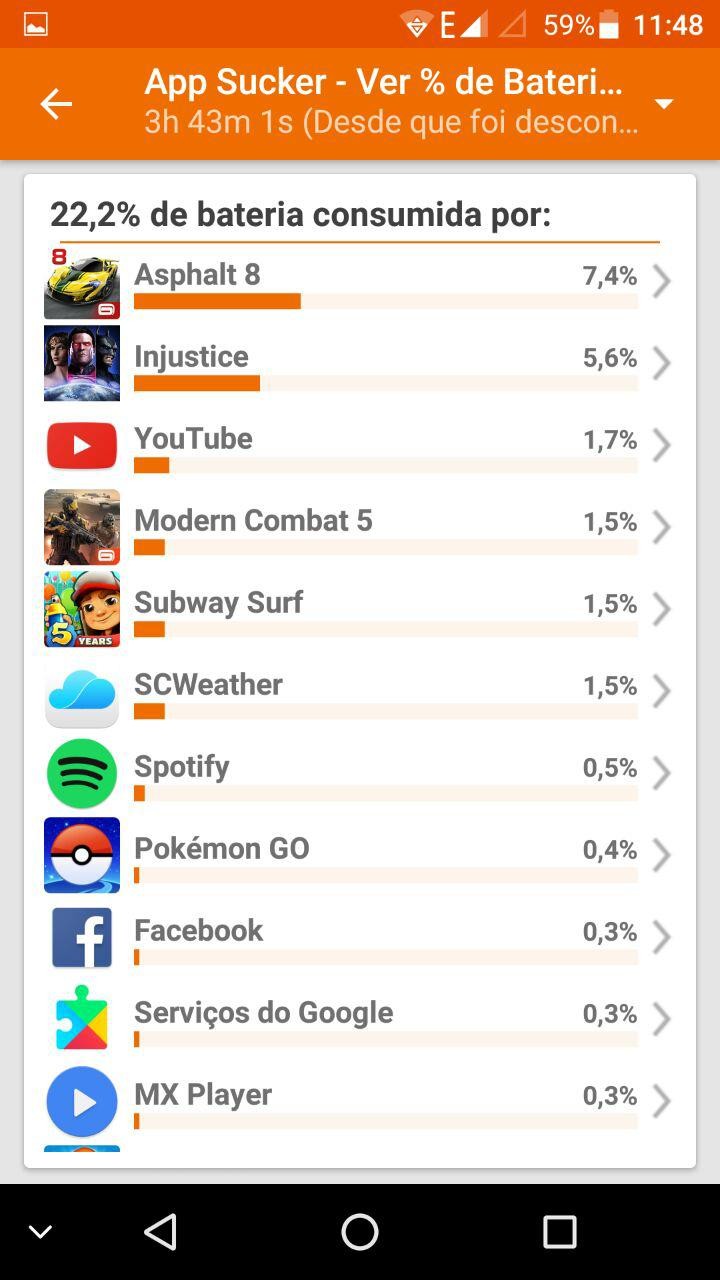Screen dimensions: 720x1280
Task: Open Asphalt 8 battery details
Action: point(360,283)
